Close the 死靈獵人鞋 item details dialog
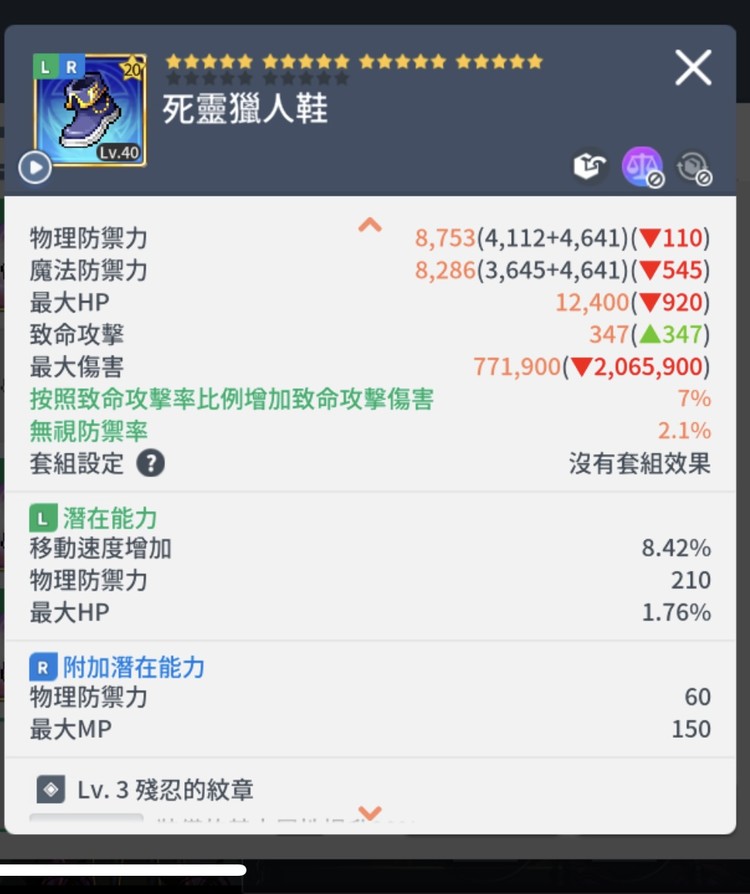The height and width of the screenshot is (894, 750). (692, 68)
